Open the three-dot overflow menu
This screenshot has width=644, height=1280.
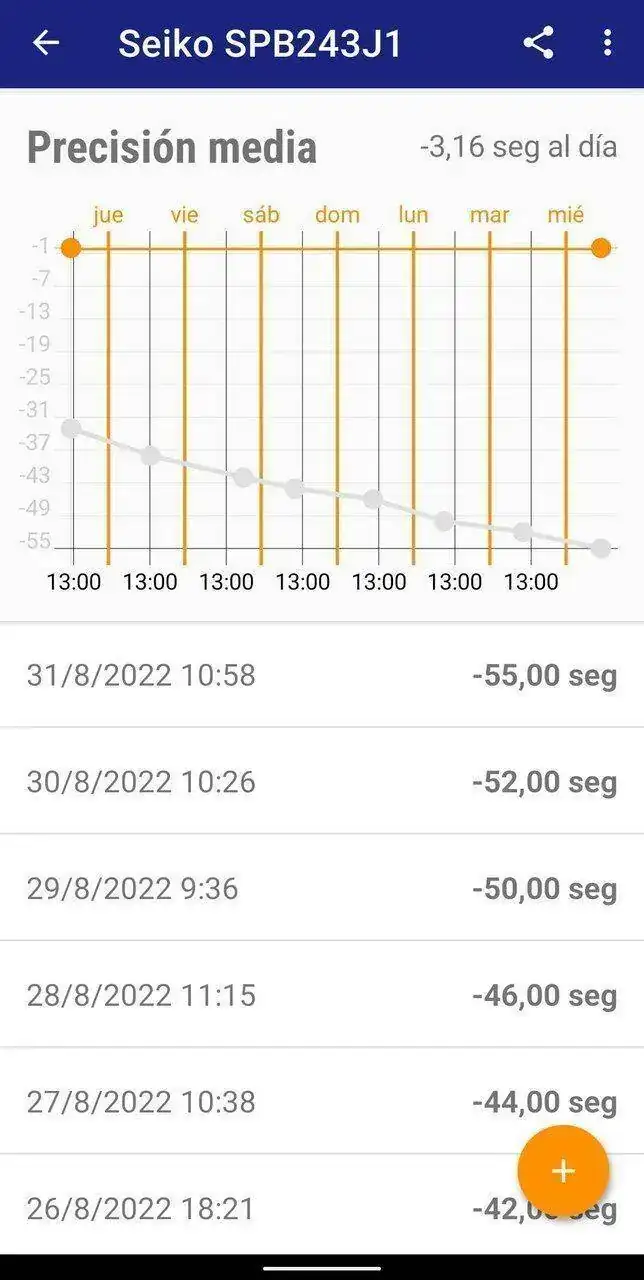pyautogui.click(x=607, y=43)
